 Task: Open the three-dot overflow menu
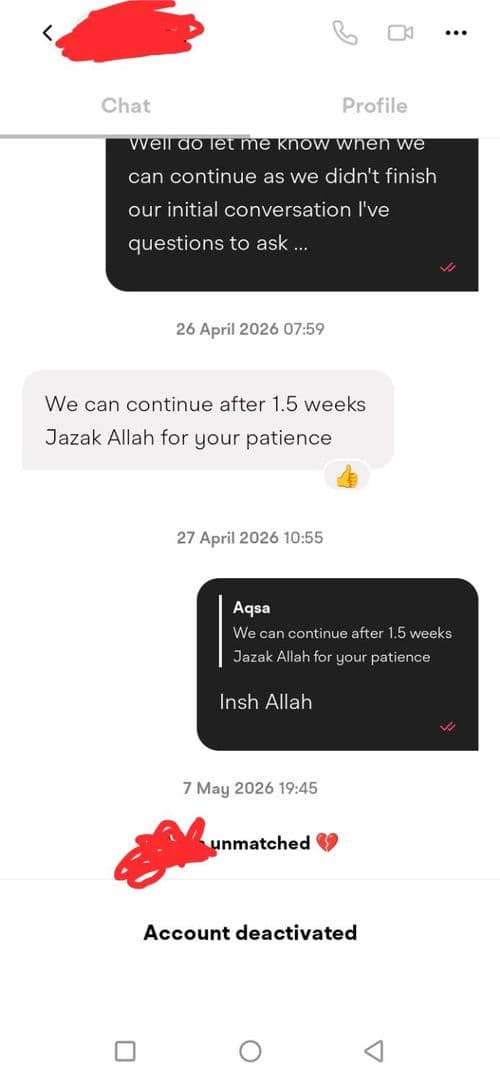pyautogui.click(x=456, y=32)
